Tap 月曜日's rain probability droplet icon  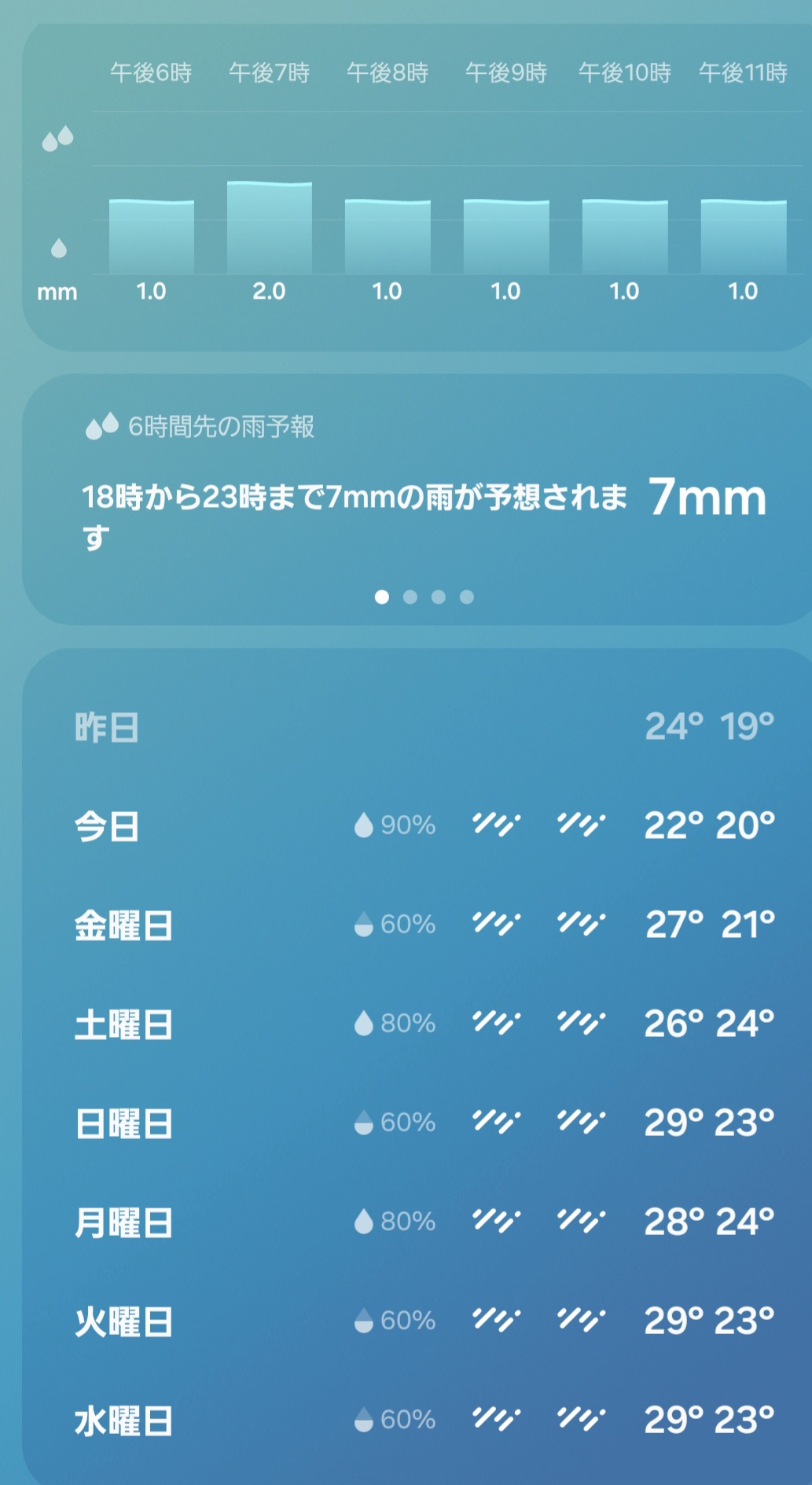[x=364, y=1222]
